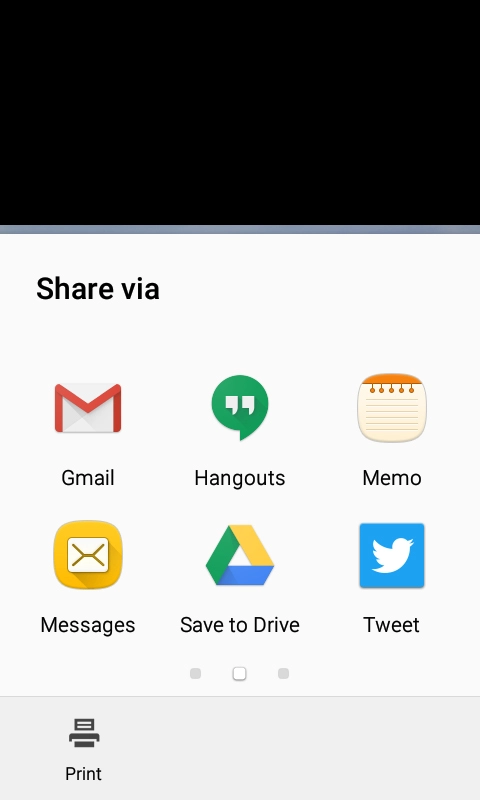Viewport: 480px width, 800px height.
Task: Share via Gmail
Action: point(88,433)
